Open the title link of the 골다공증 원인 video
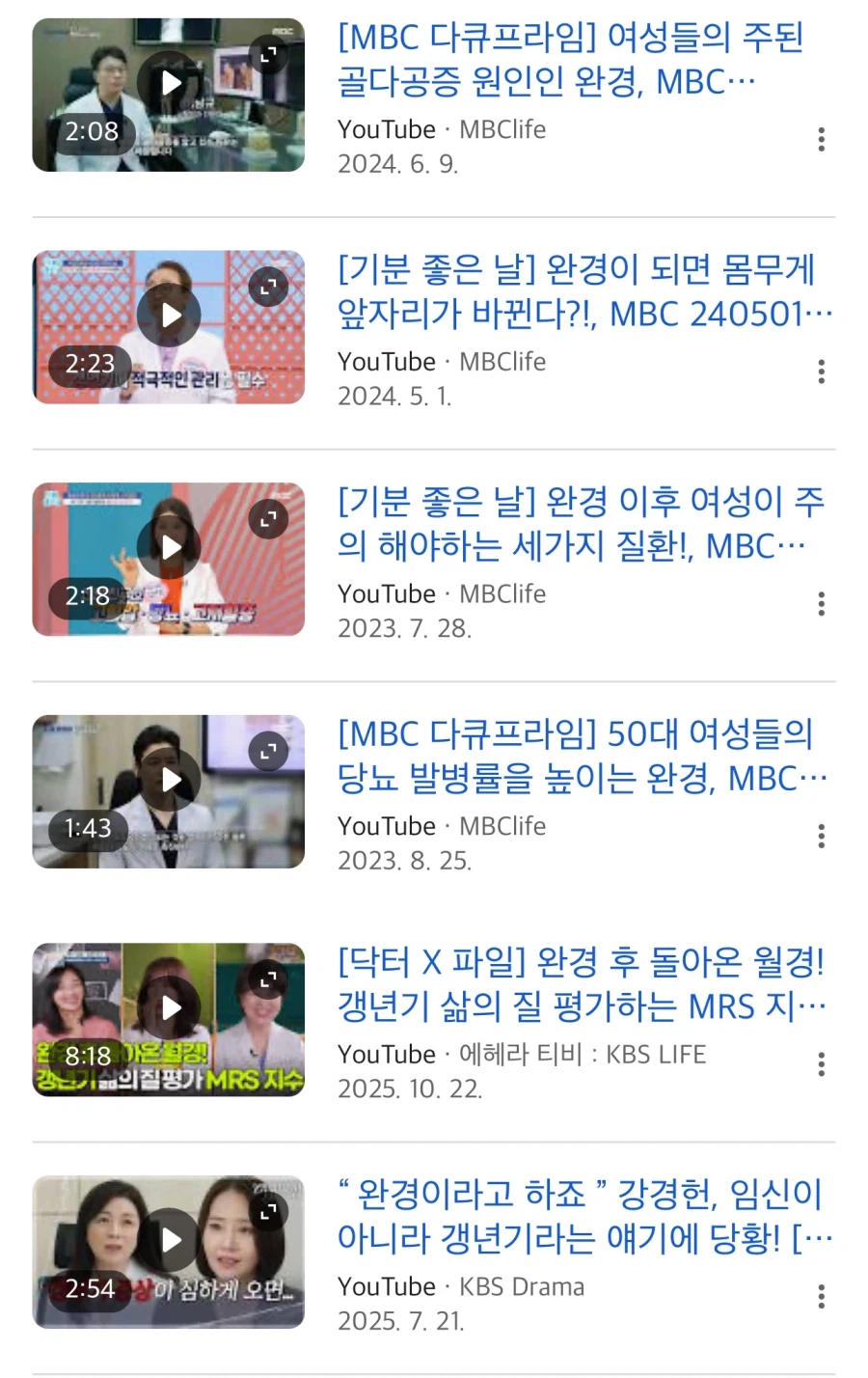 pyautogui.click(x=574, y=60)
